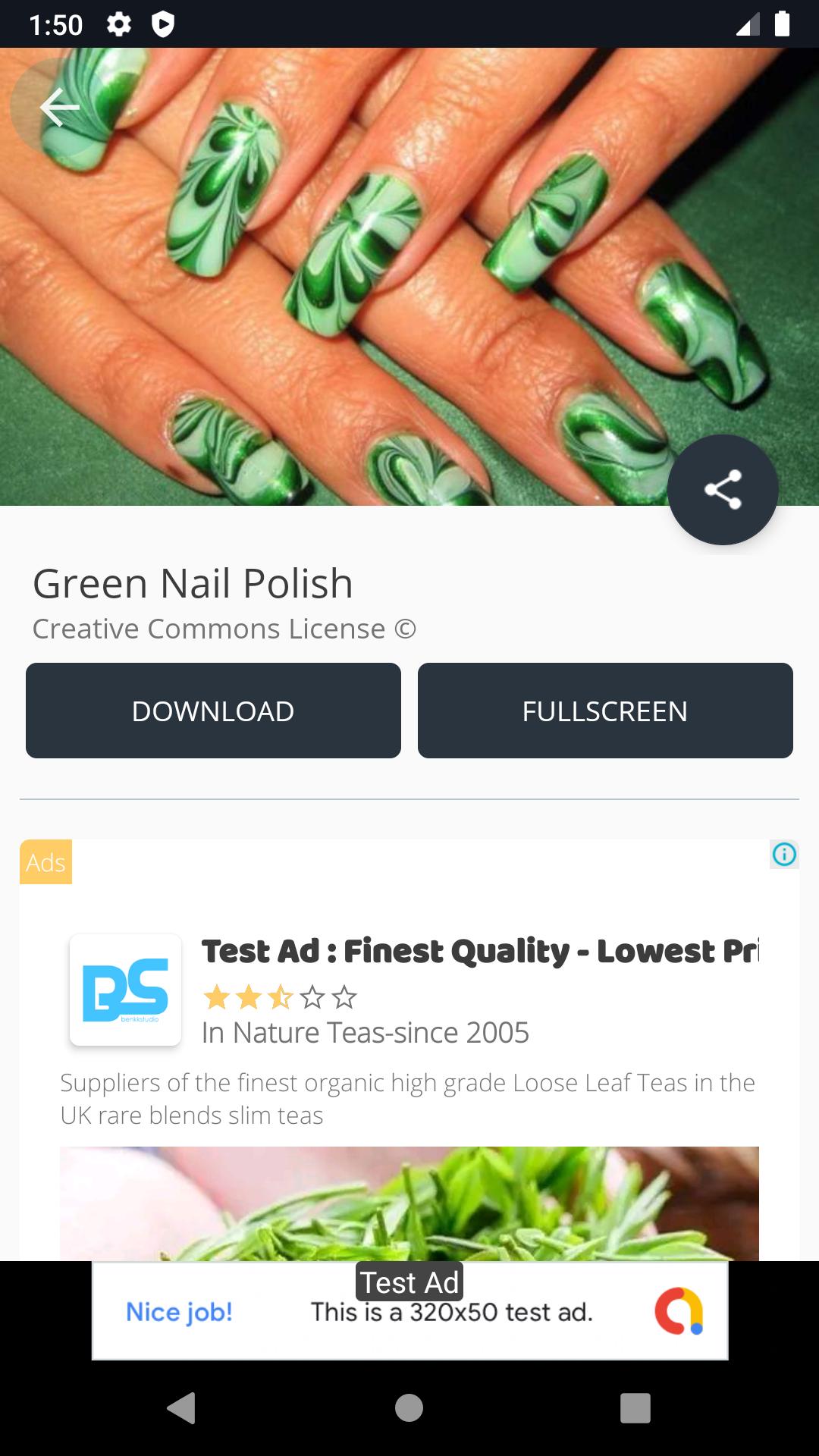Tap the star rating in the ad
The image size is (819, 1456).
tap(277, 997)
